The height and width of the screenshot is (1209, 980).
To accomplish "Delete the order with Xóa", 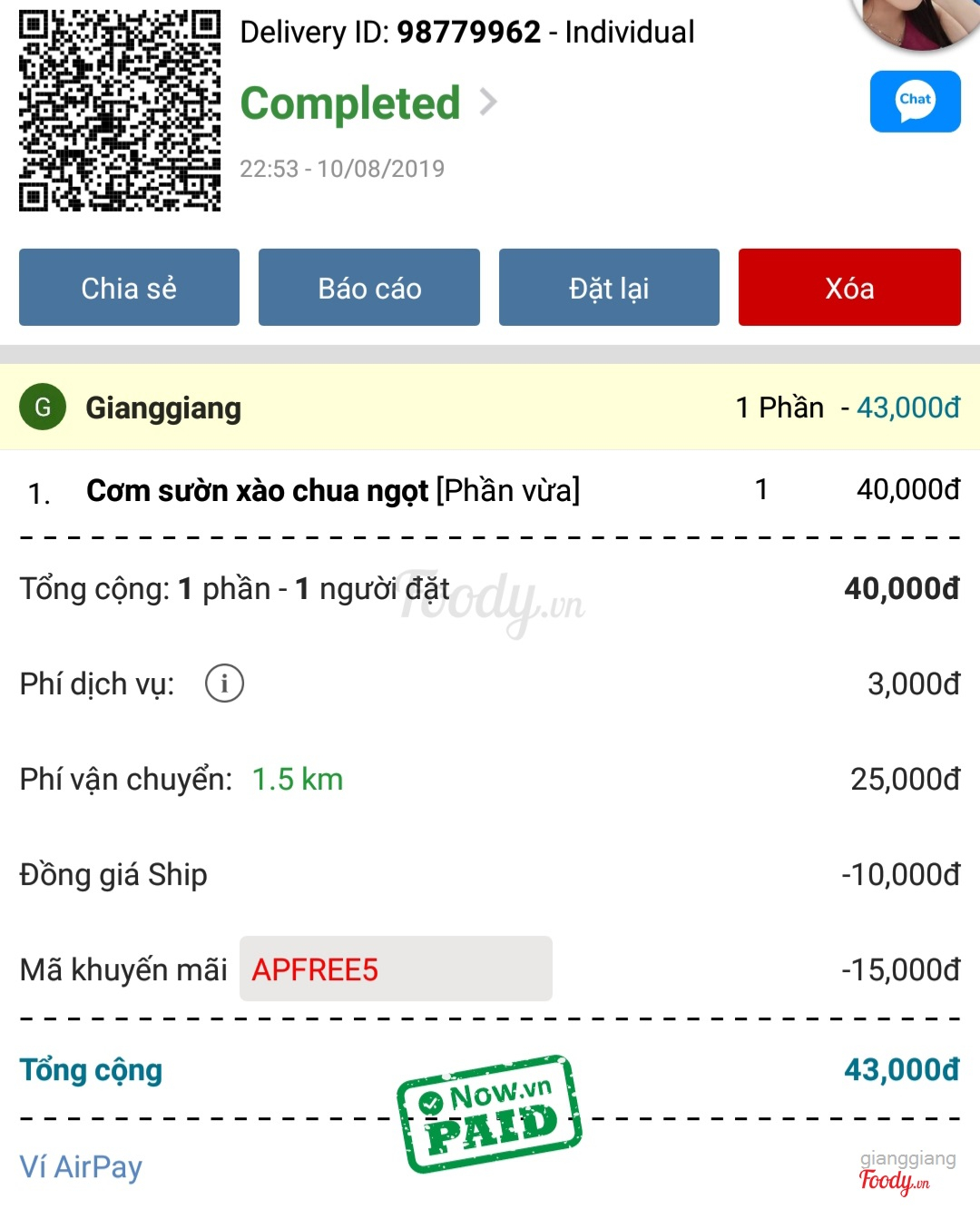I will coord(849,288).
